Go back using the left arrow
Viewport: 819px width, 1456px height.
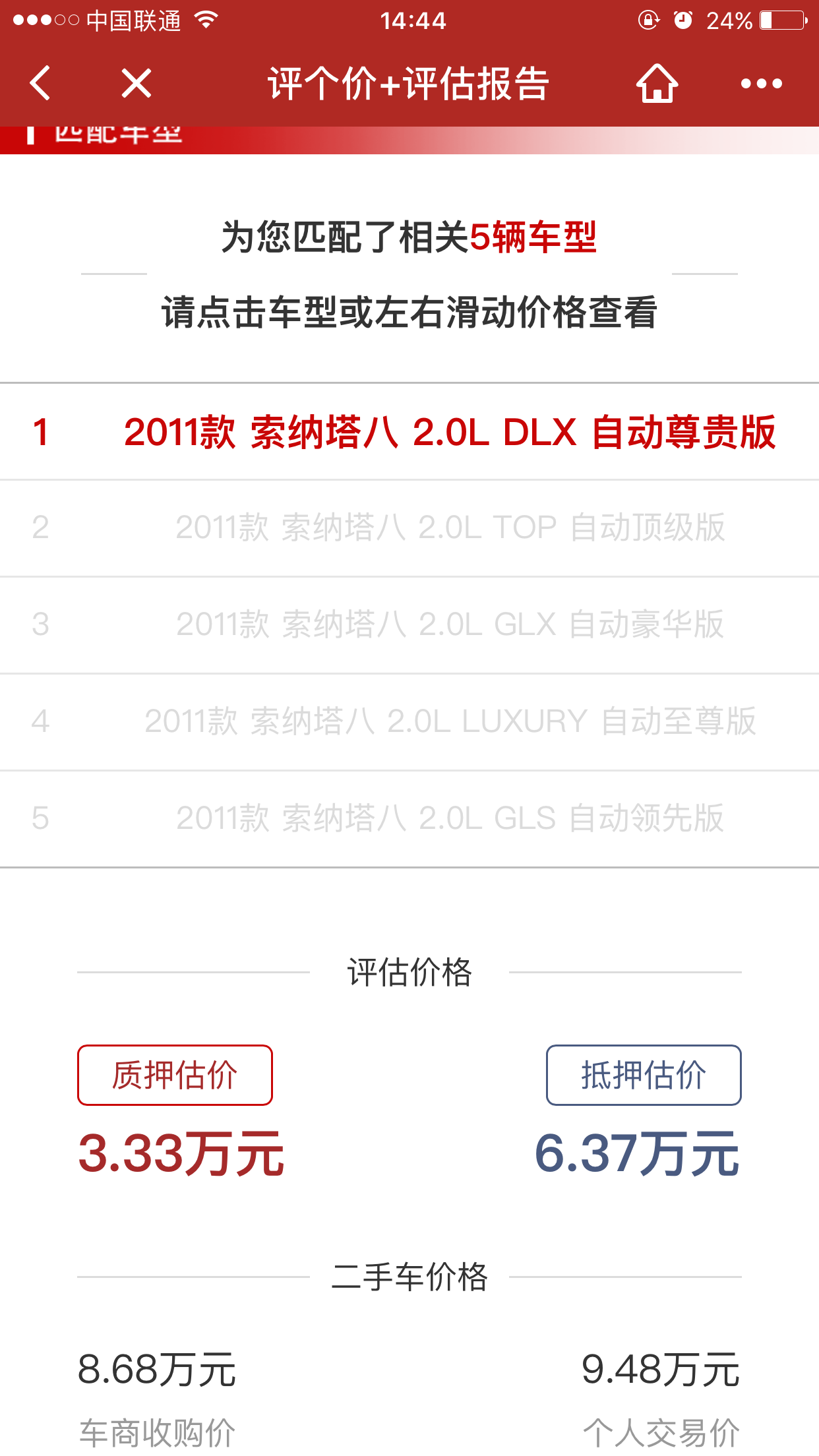click(40, 83)
